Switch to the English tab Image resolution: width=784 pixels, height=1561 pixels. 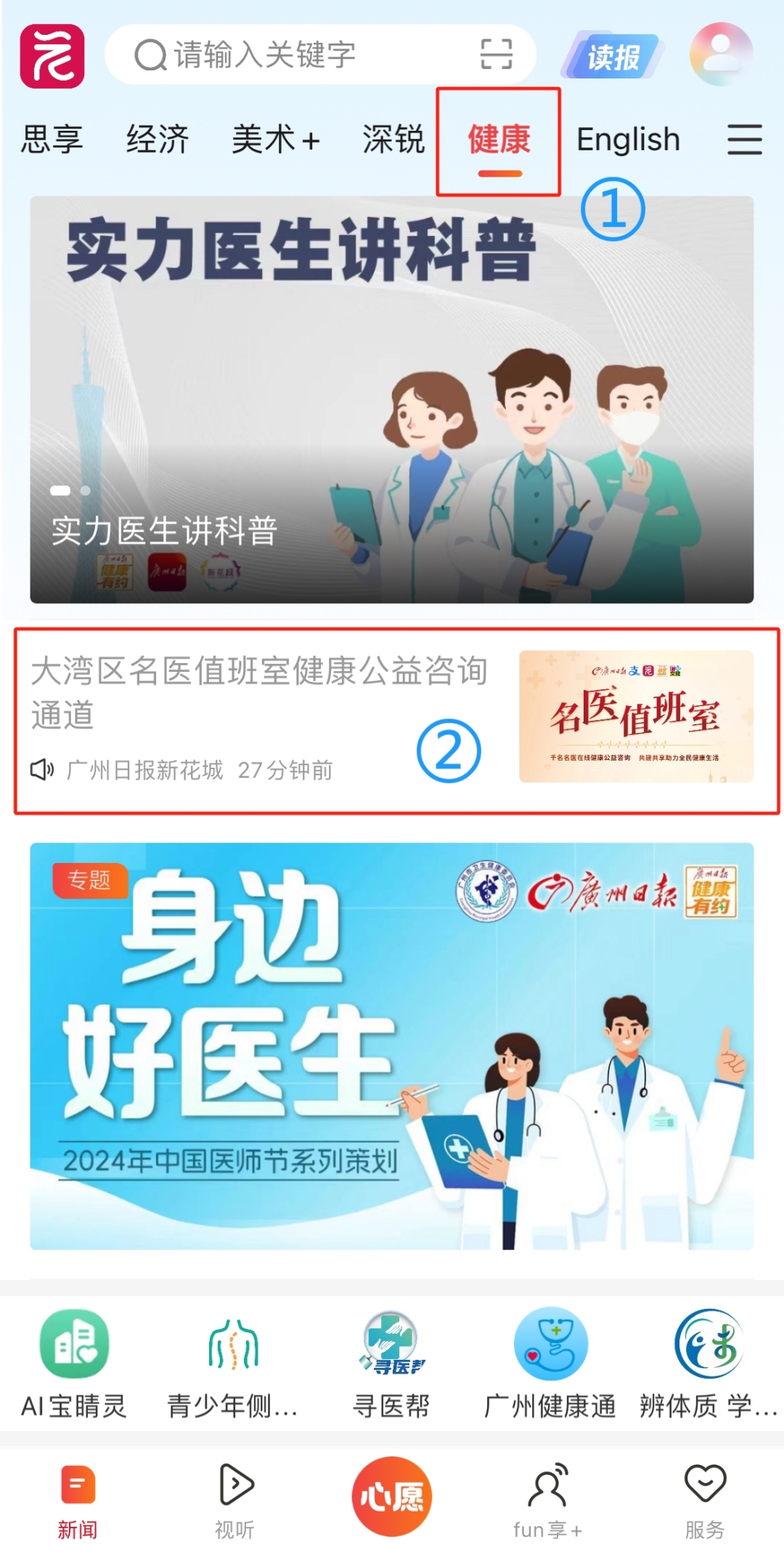point(628,139)
